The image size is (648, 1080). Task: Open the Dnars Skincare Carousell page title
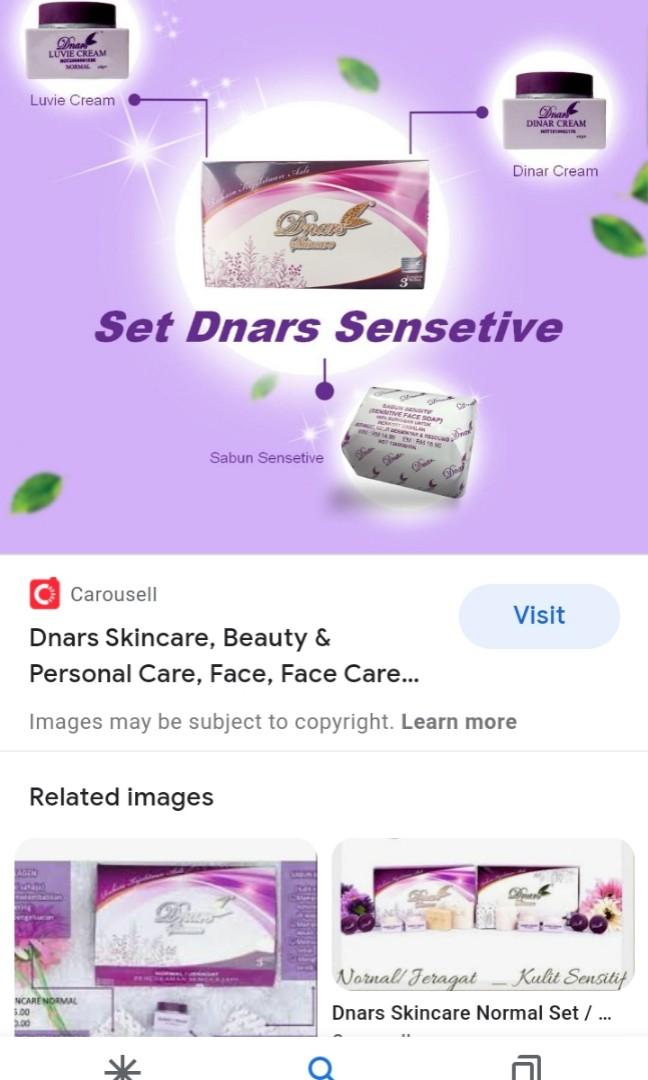coord(224,656)
